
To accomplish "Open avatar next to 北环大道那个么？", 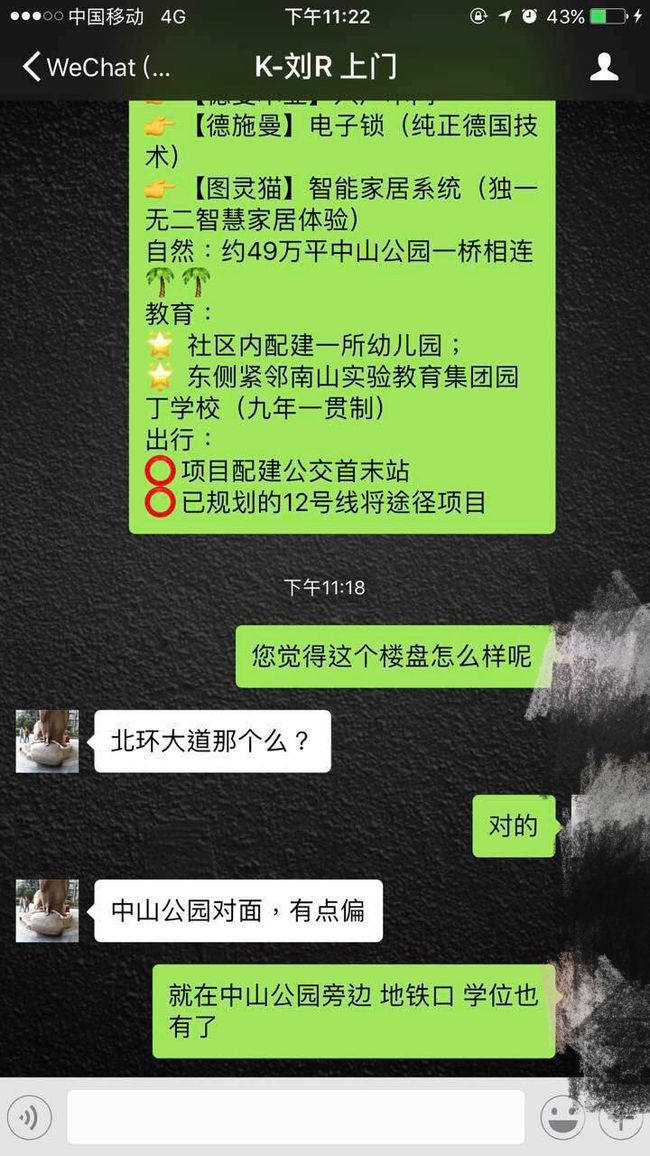I will point(47,741).
